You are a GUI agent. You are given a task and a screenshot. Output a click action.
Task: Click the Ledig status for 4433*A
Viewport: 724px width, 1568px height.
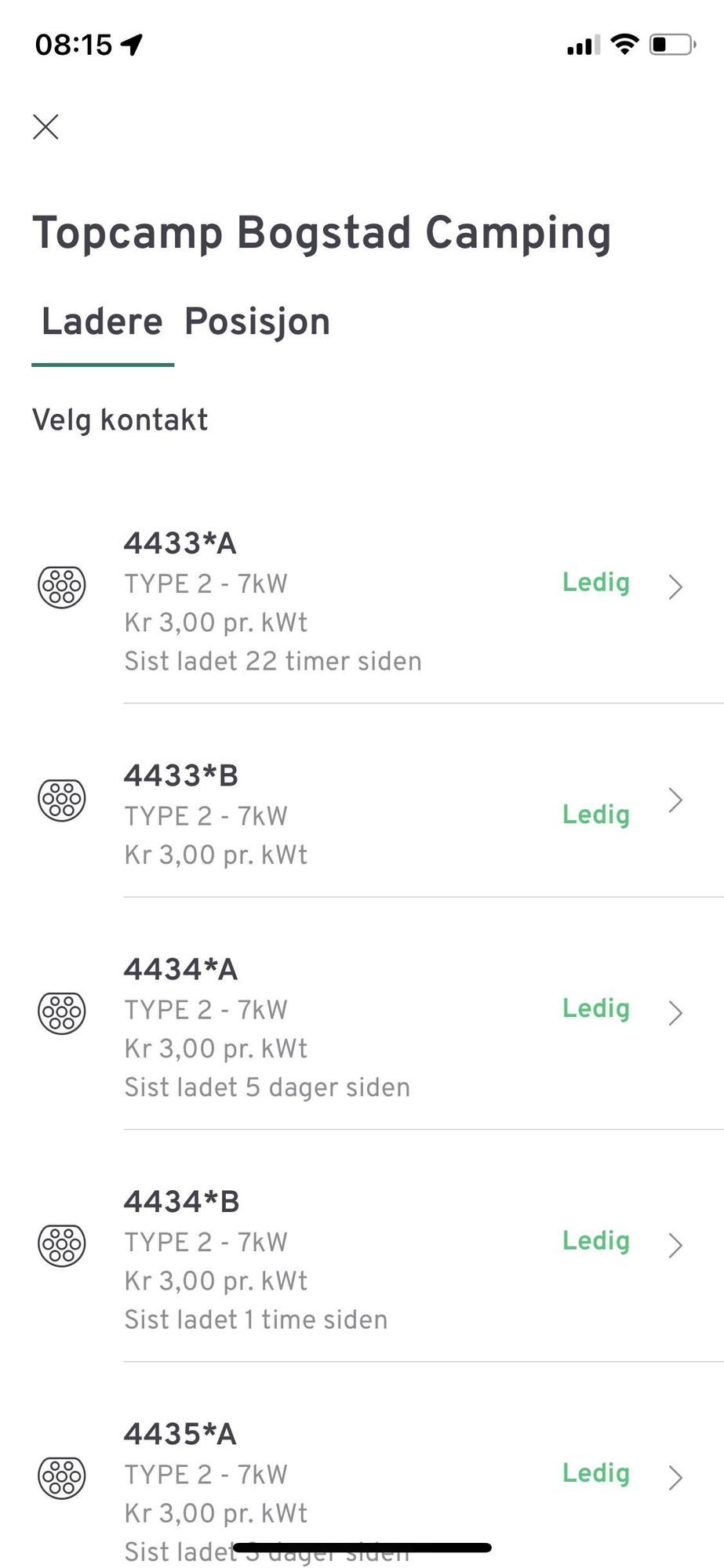pyautogui.click(x=595, y=583)
